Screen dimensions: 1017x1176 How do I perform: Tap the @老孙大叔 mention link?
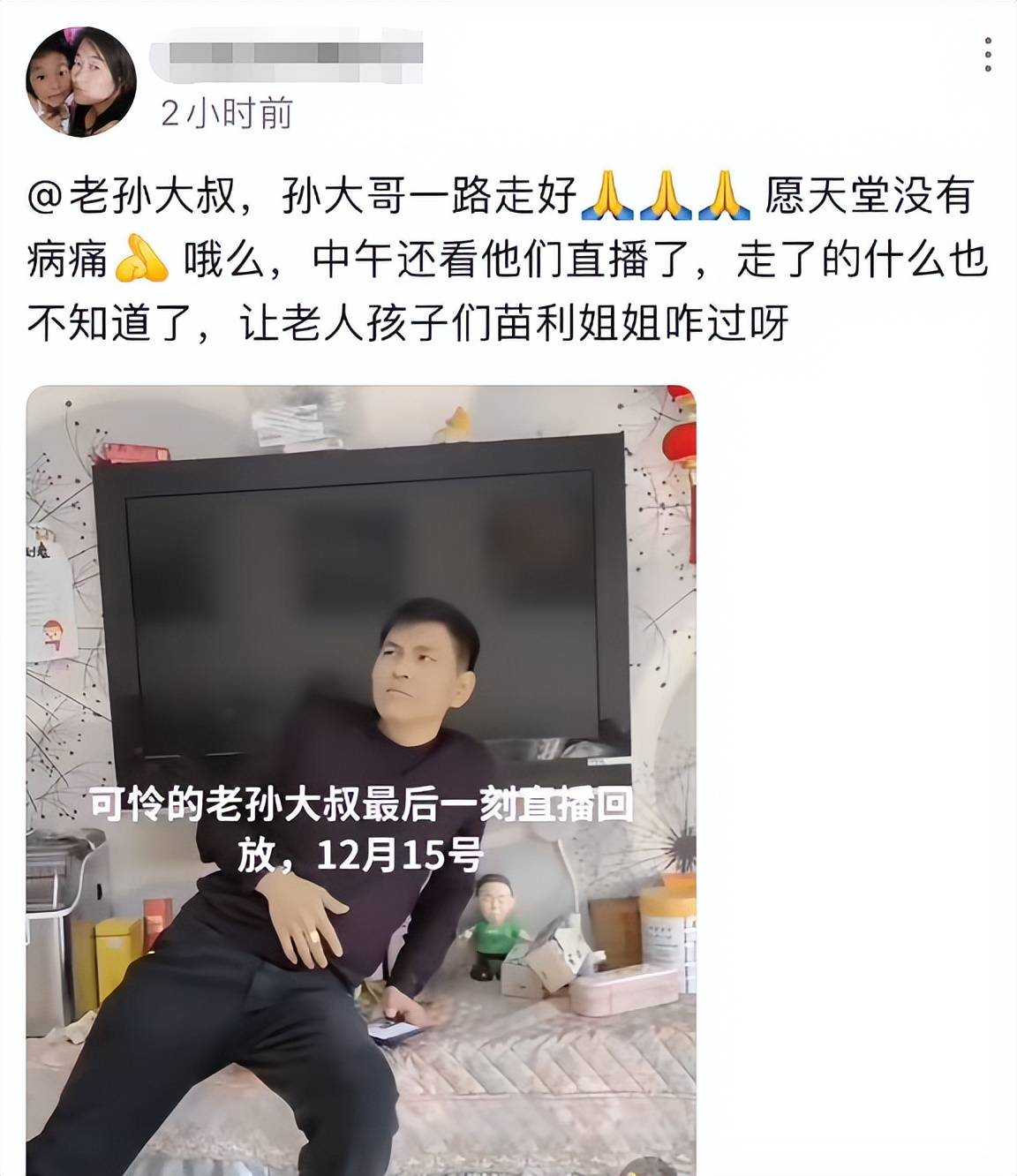pos(132,196)
